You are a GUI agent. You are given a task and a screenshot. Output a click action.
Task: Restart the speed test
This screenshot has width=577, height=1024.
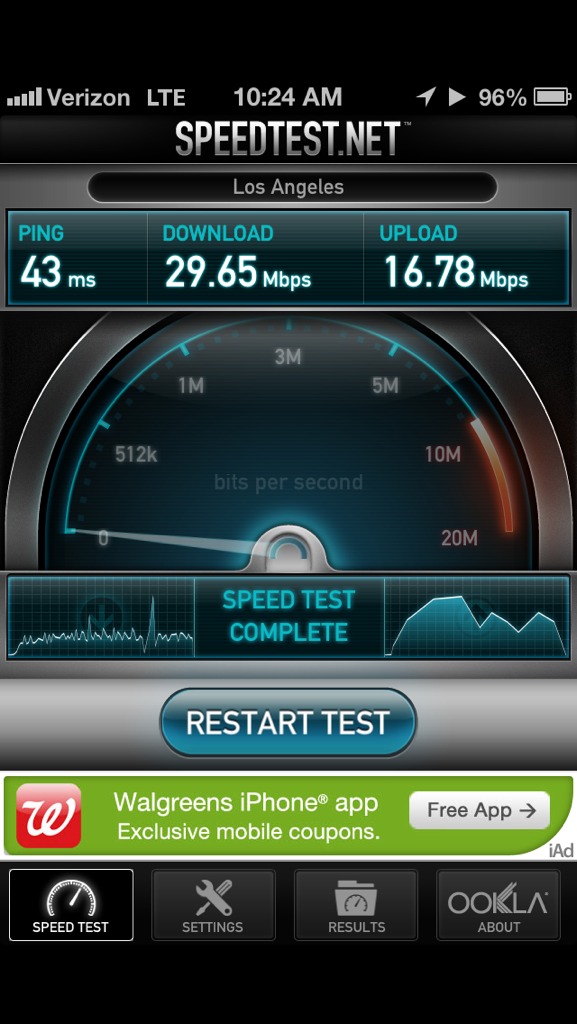pyautogui.click(x=288, y=722)
